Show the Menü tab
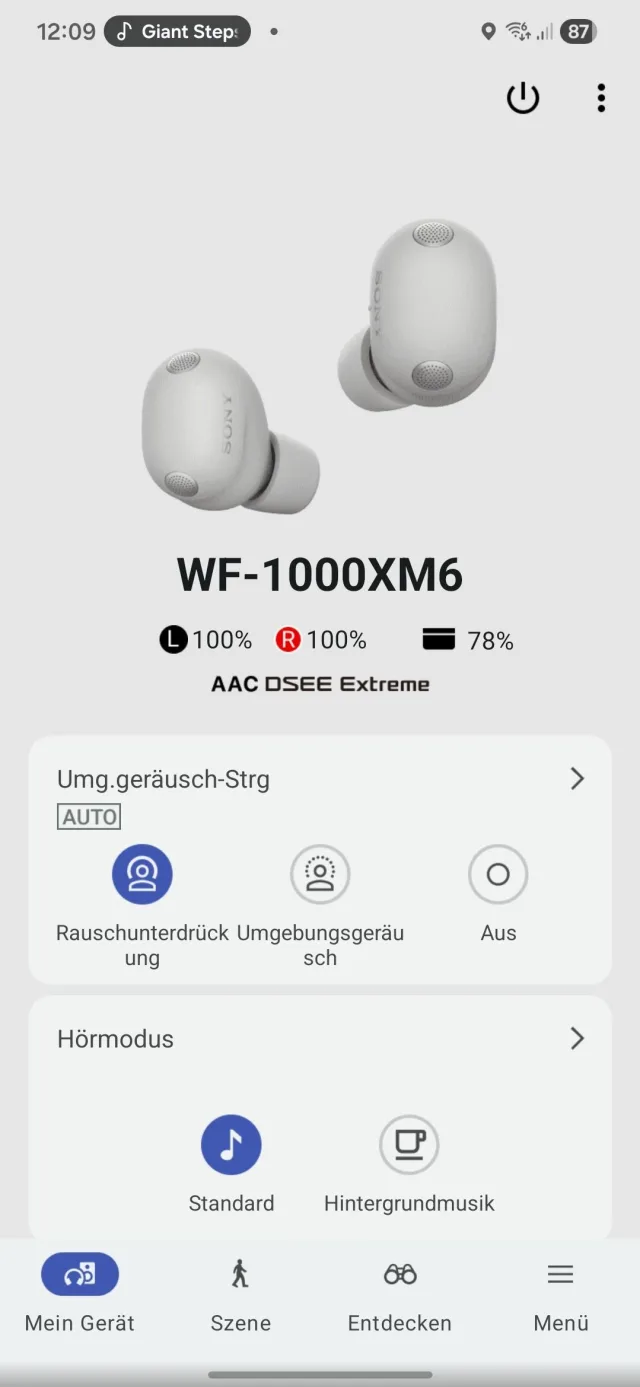 click(560, 1294)
